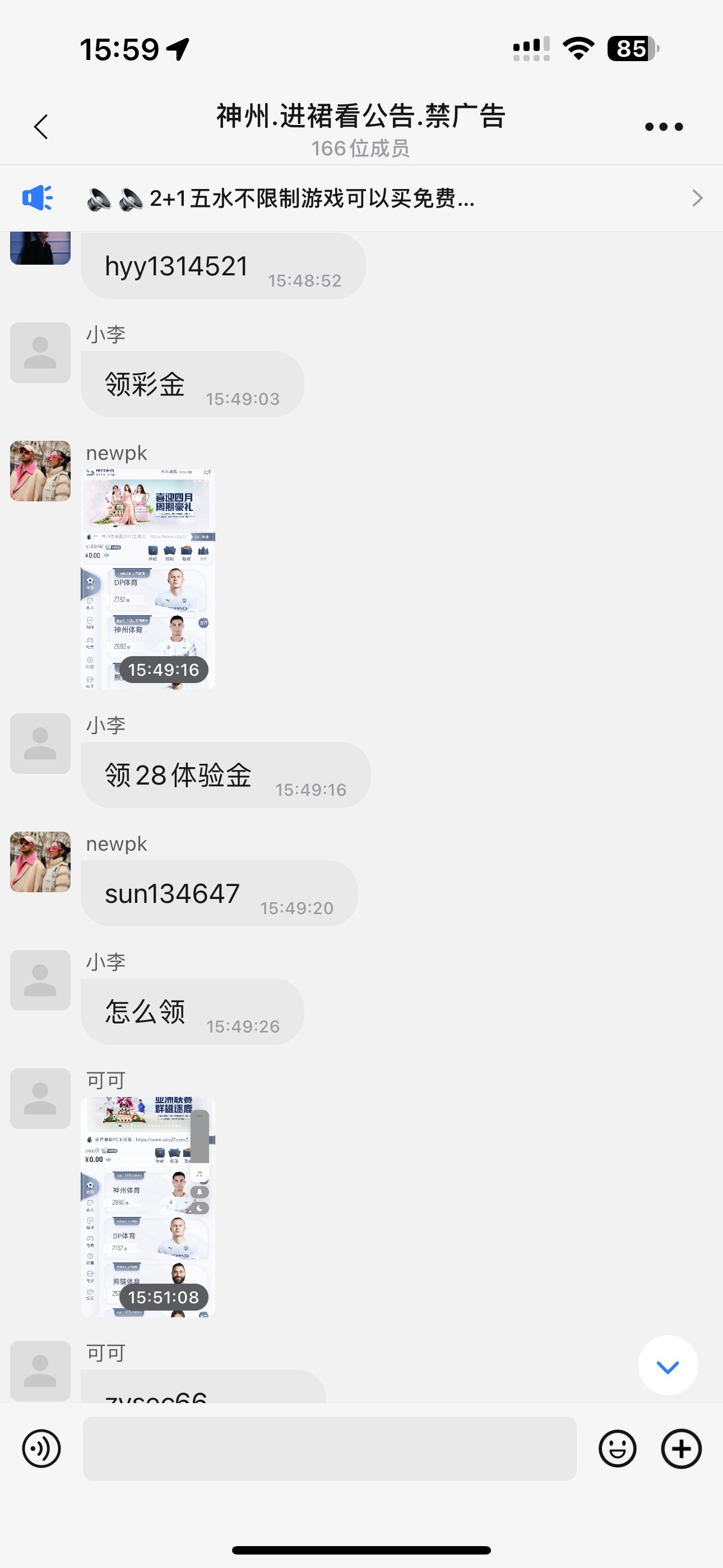Open the group more-options menu
The width and height of the screenshot is (723, 1568).
point(664,127)
